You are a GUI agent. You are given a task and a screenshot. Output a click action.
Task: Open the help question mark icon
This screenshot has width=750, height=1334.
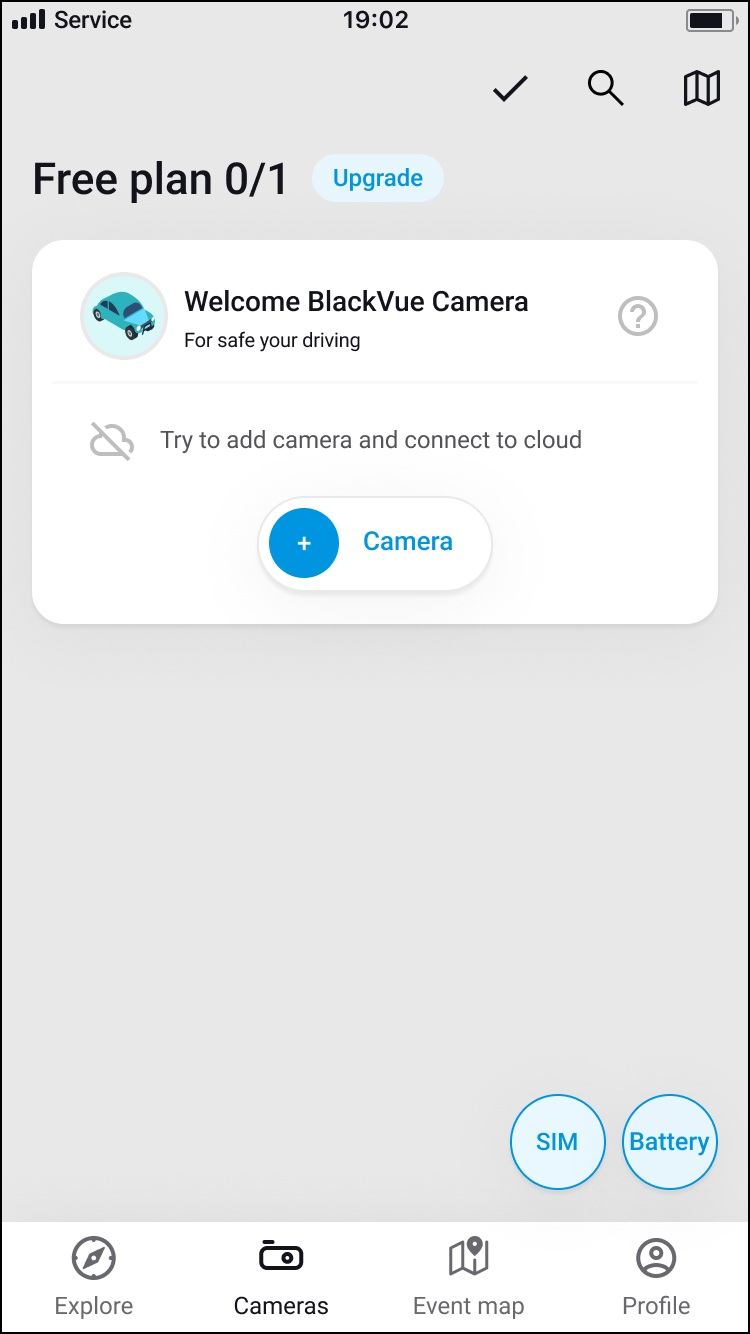pyautogui.click(x=638, y=317)
